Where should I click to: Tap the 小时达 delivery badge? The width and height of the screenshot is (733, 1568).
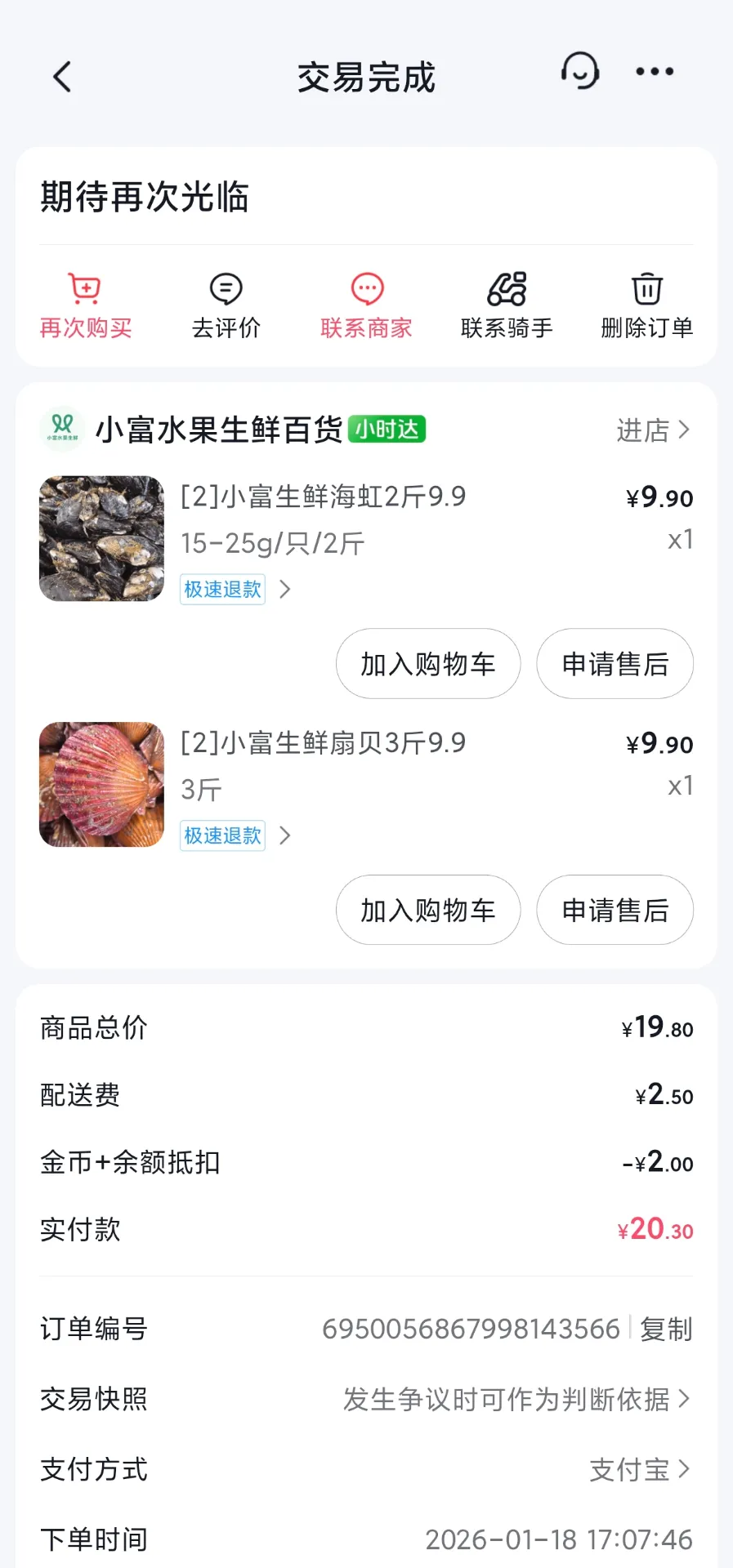point(387,428)
